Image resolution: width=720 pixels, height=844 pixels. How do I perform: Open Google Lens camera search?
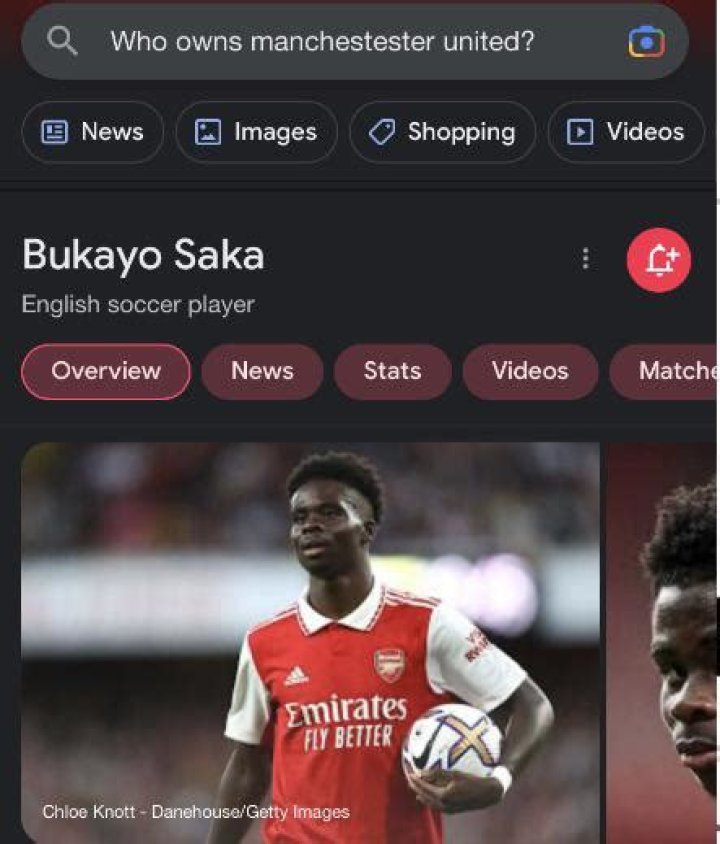pyautogui.click(x=646, y=42)
